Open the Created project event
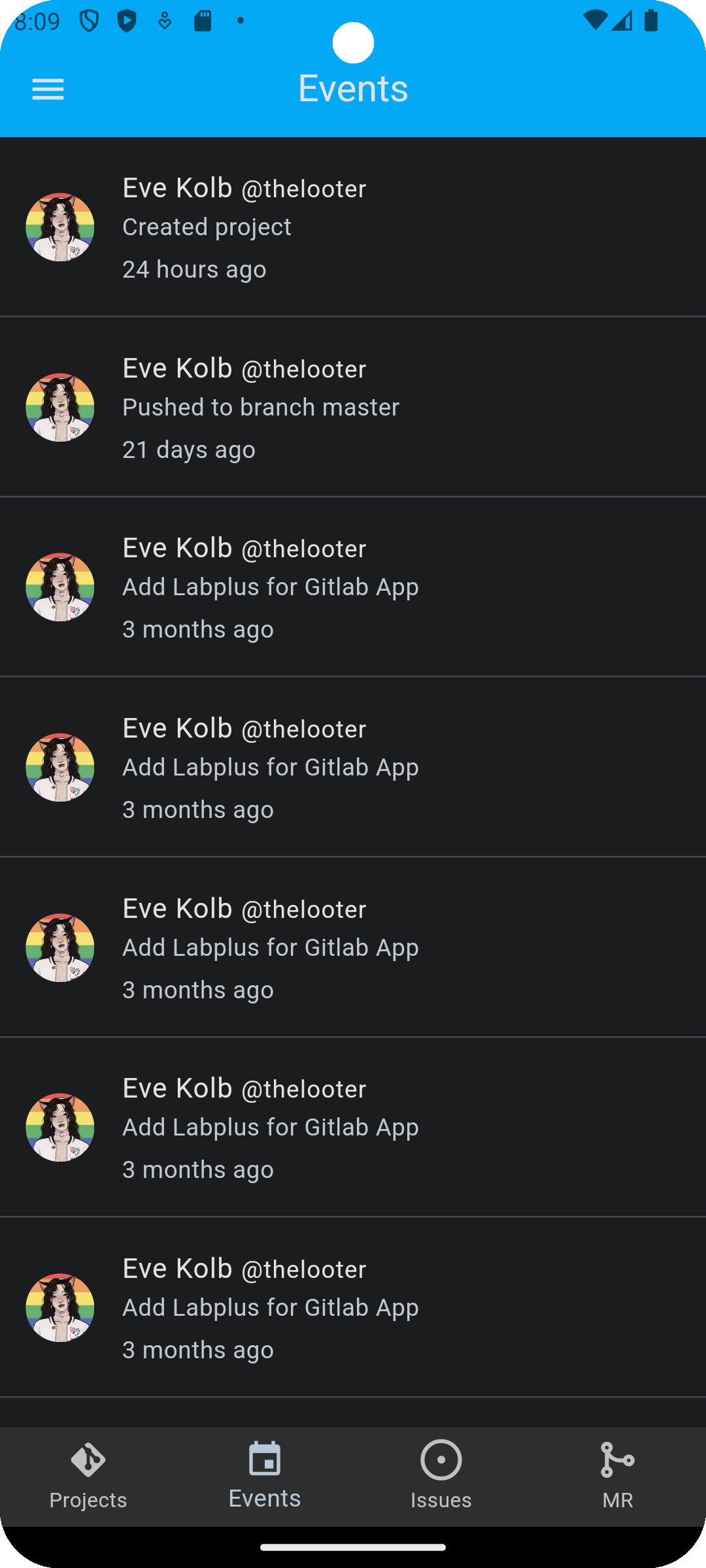Viewport: 706px width, 1568px height. 353,227
